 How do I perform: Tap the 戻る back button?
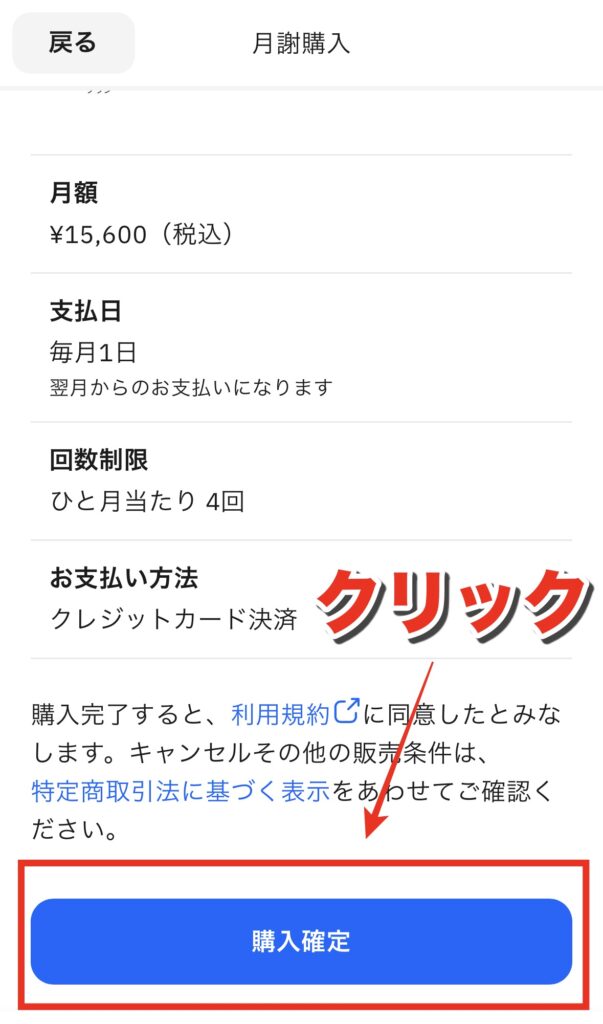point(73,43)
